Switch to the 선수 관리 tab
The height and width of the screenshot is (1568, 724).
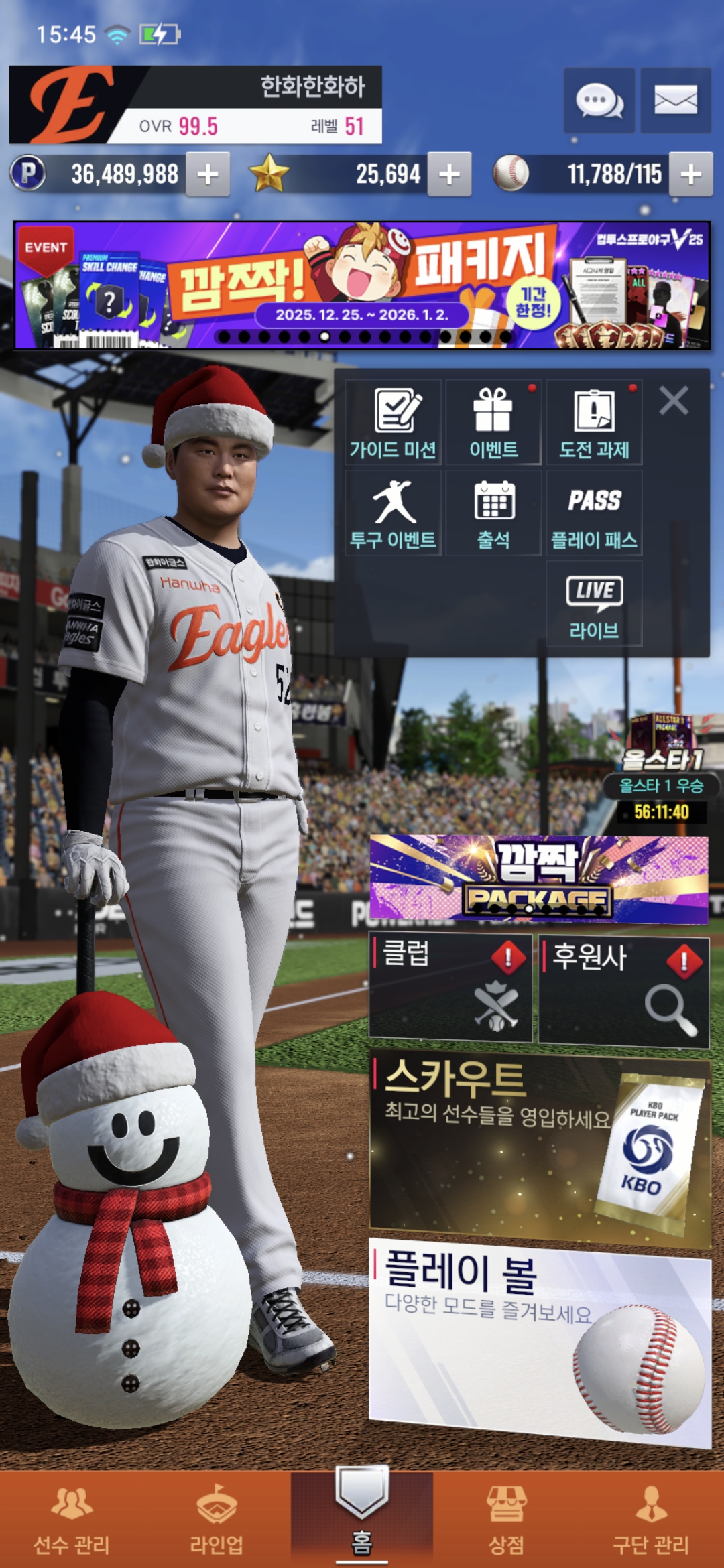72,1521
